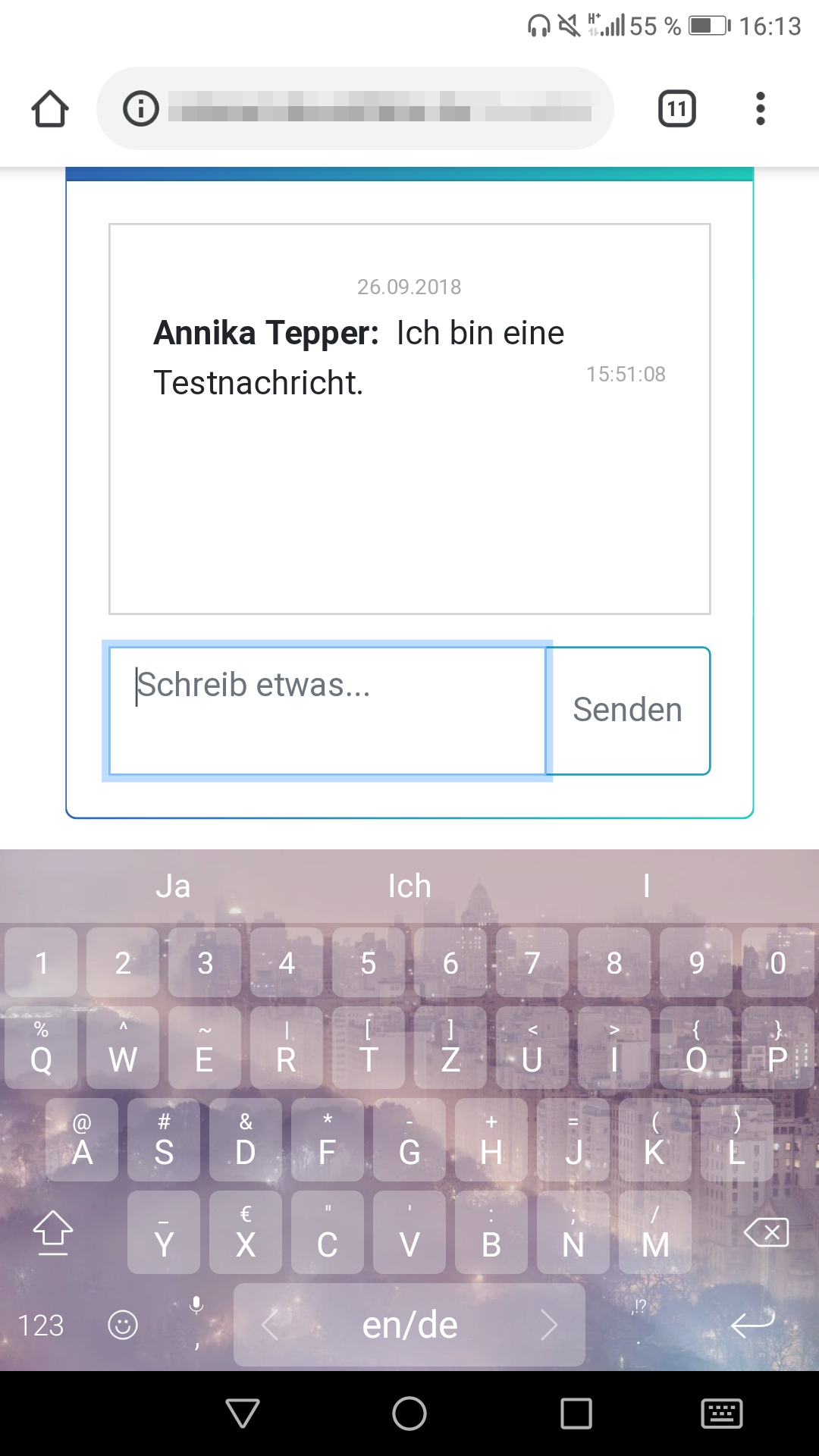This screenshot has height=1456, width=819.
Task: Tap the en/de space bar
Action: 409,1325
